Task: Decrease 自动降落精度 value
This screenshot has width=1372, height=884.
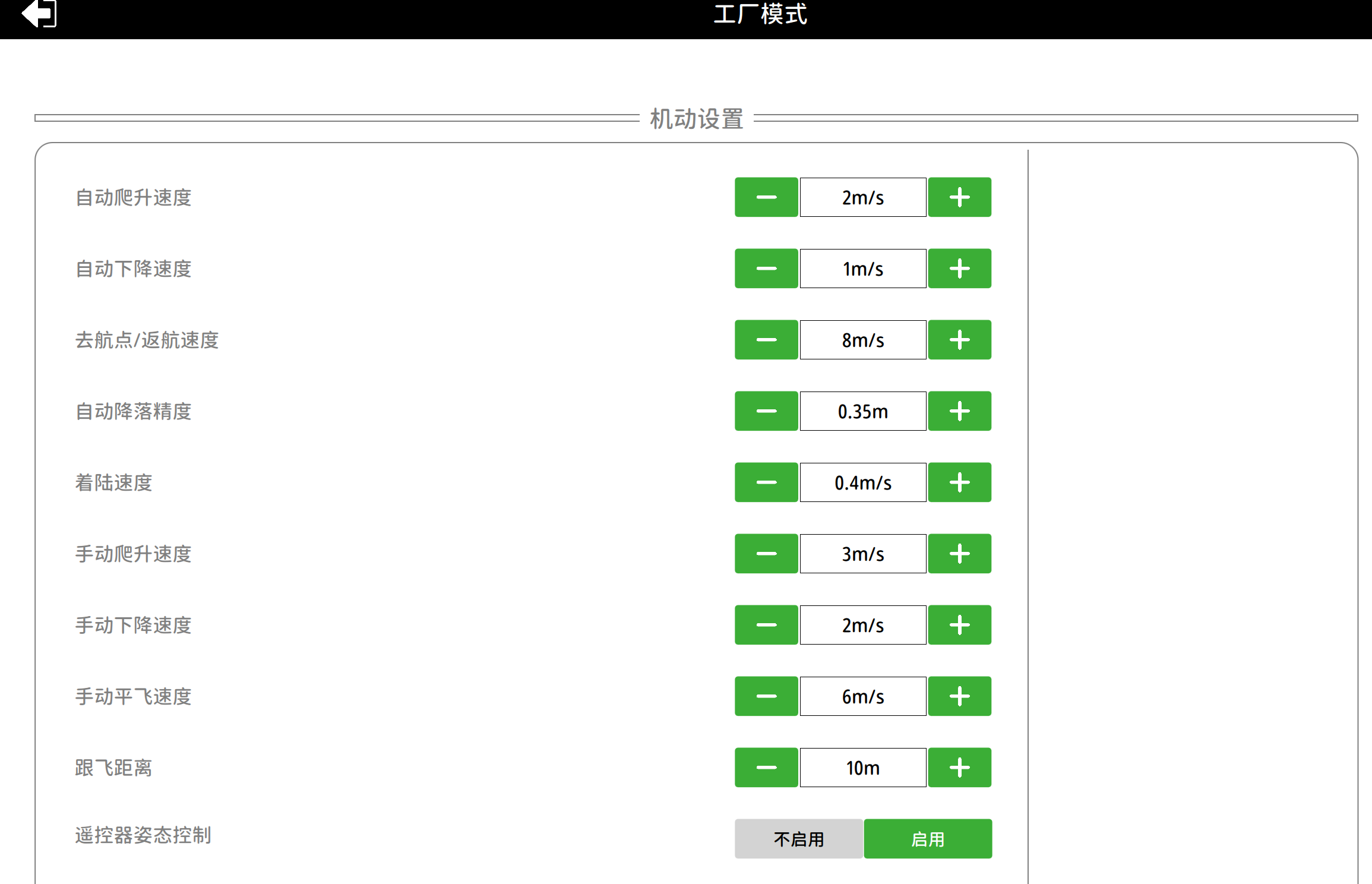Action: pos(766,411)
